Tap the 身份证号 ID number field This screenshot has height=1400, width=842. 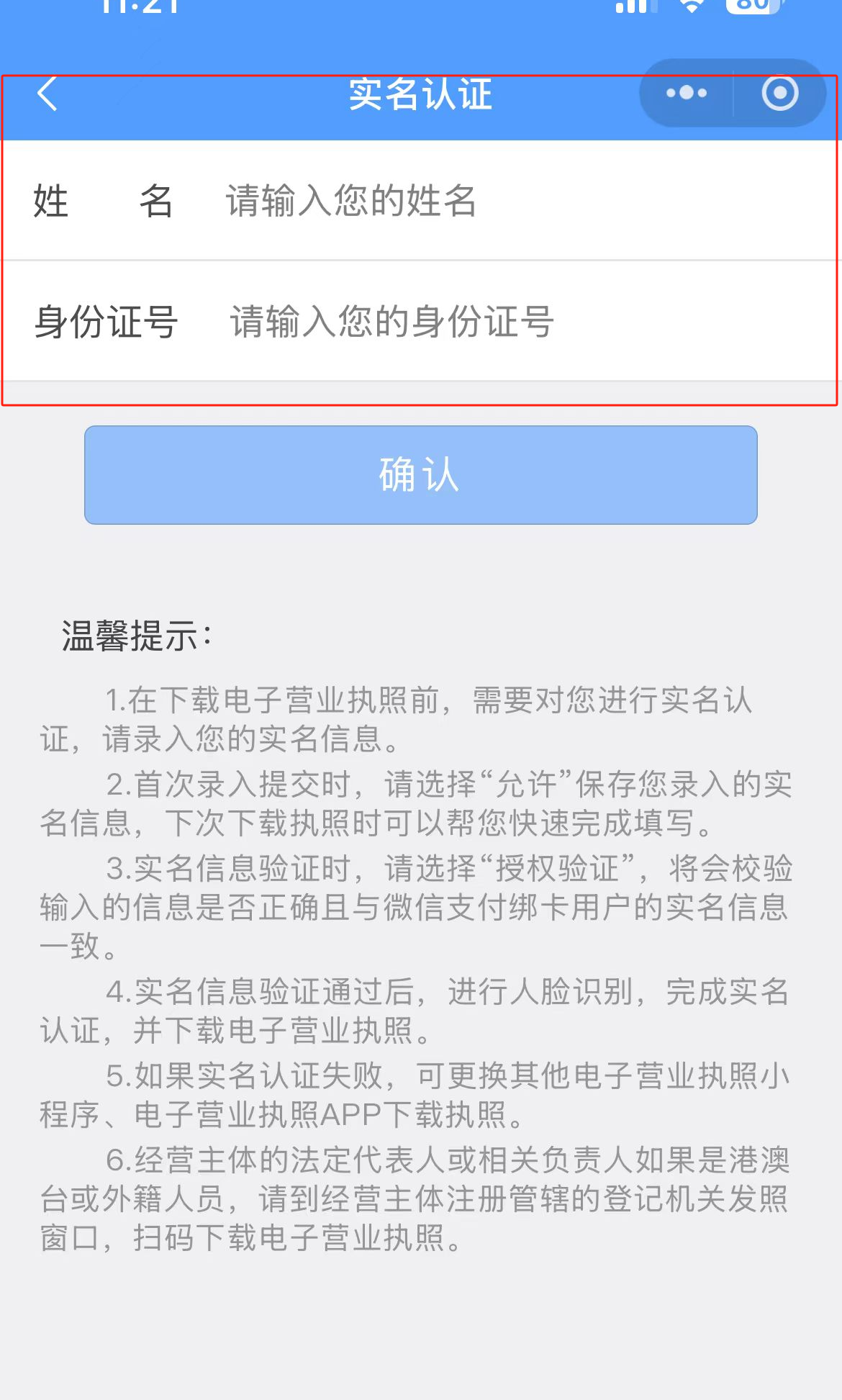coord(504,322)
